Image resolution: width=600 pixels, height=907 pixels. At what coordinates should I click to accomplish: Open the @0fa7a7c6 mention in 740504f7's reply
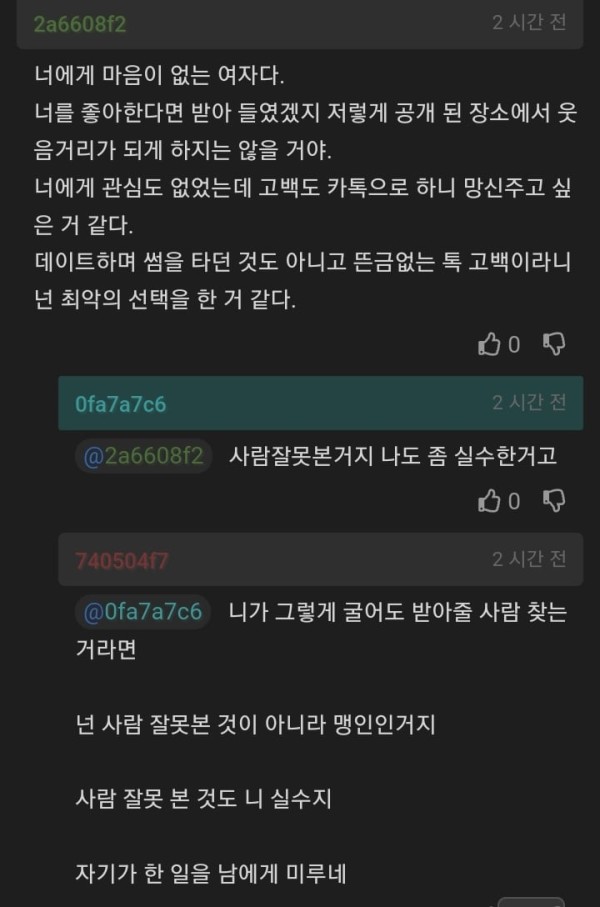144,612
